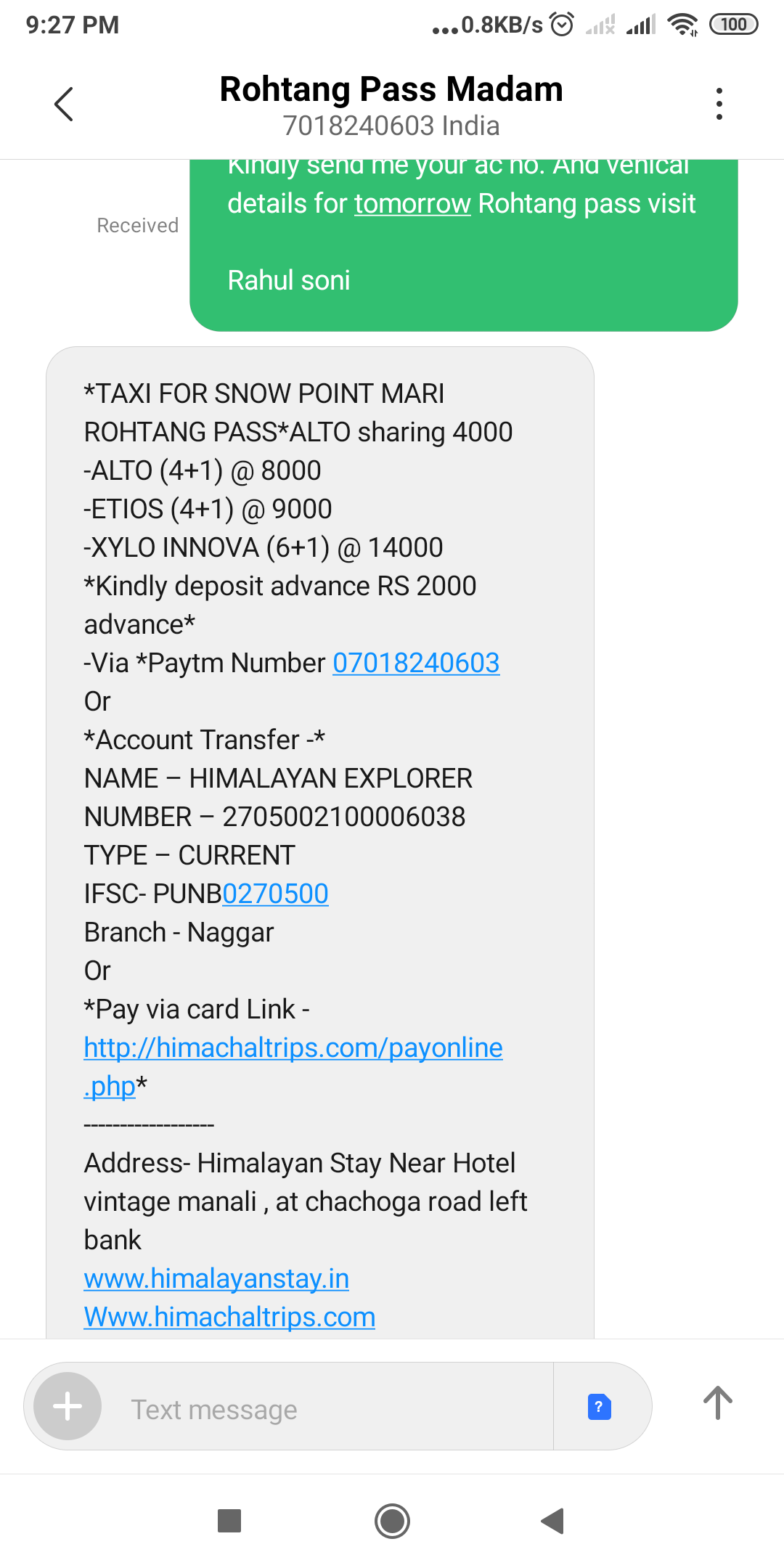Send the message with the up arrow

717,1403
